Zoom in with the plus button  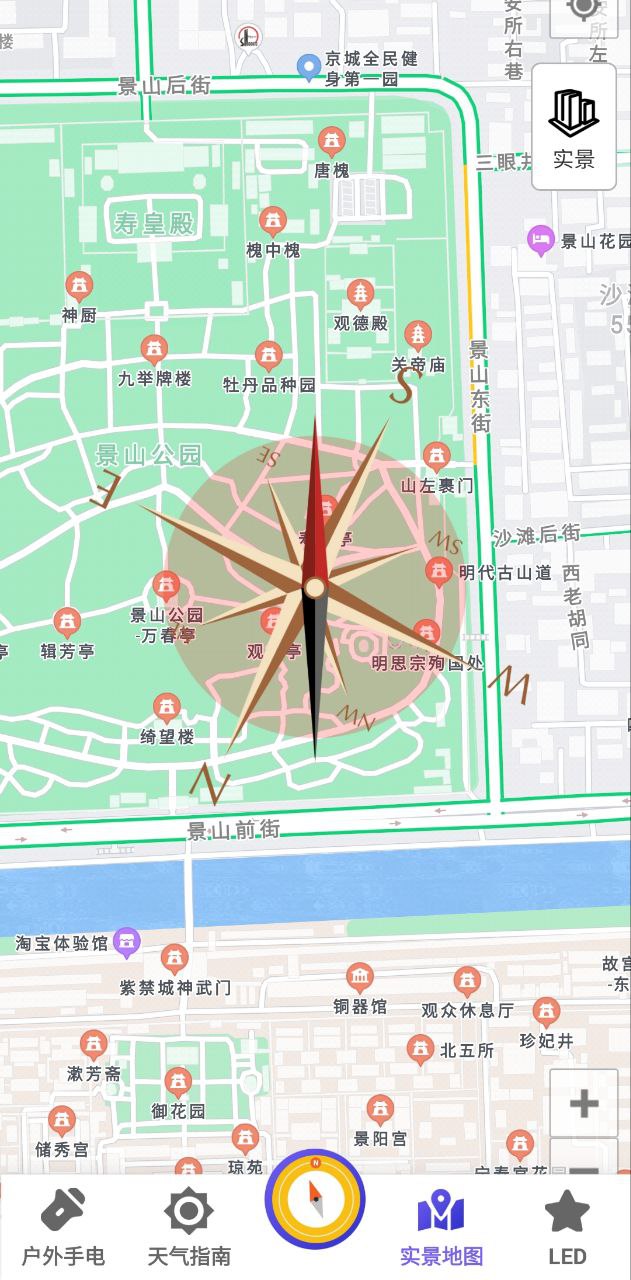pyautogui.click(x=584, y=1103)
